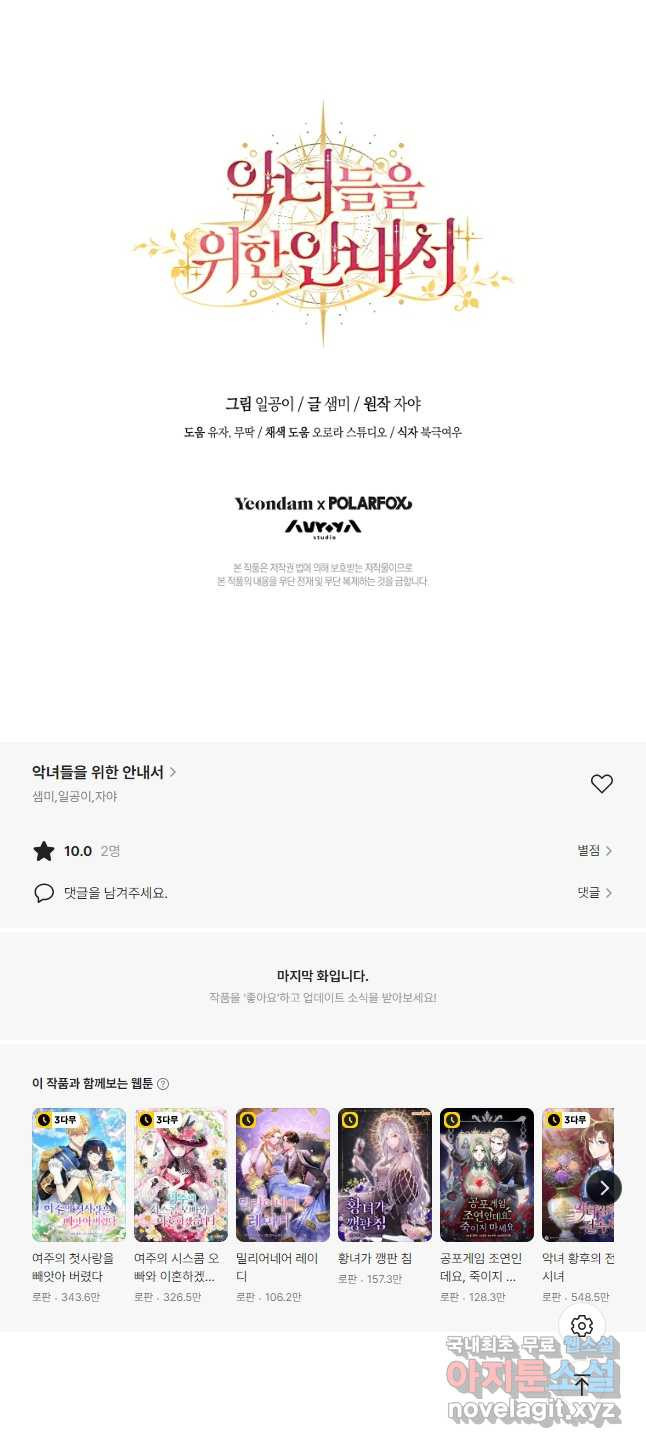The image size is (646, 1448).
Task: Open the 댓글 comments section
Action: coord(594,893)
